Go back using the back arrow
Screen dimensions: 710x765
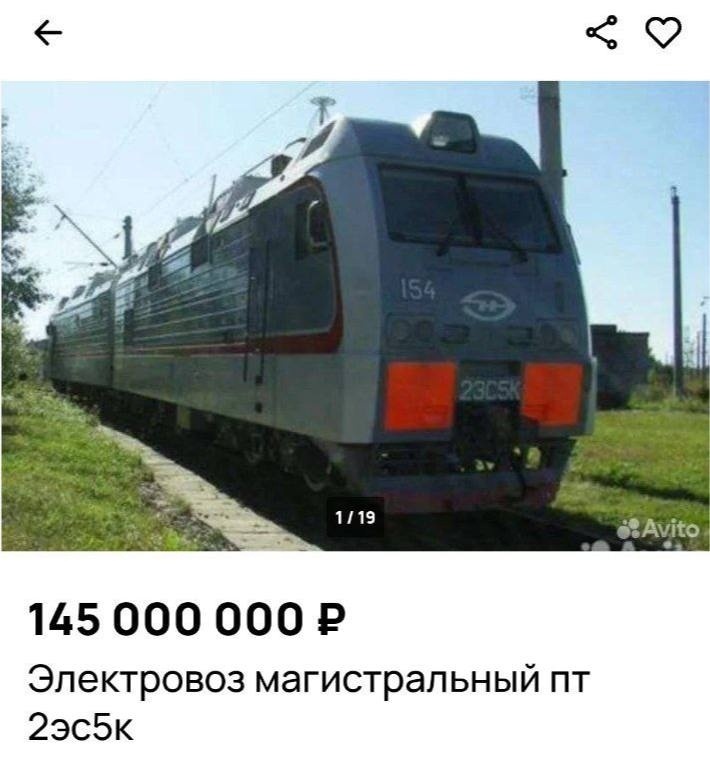(48, 33)
